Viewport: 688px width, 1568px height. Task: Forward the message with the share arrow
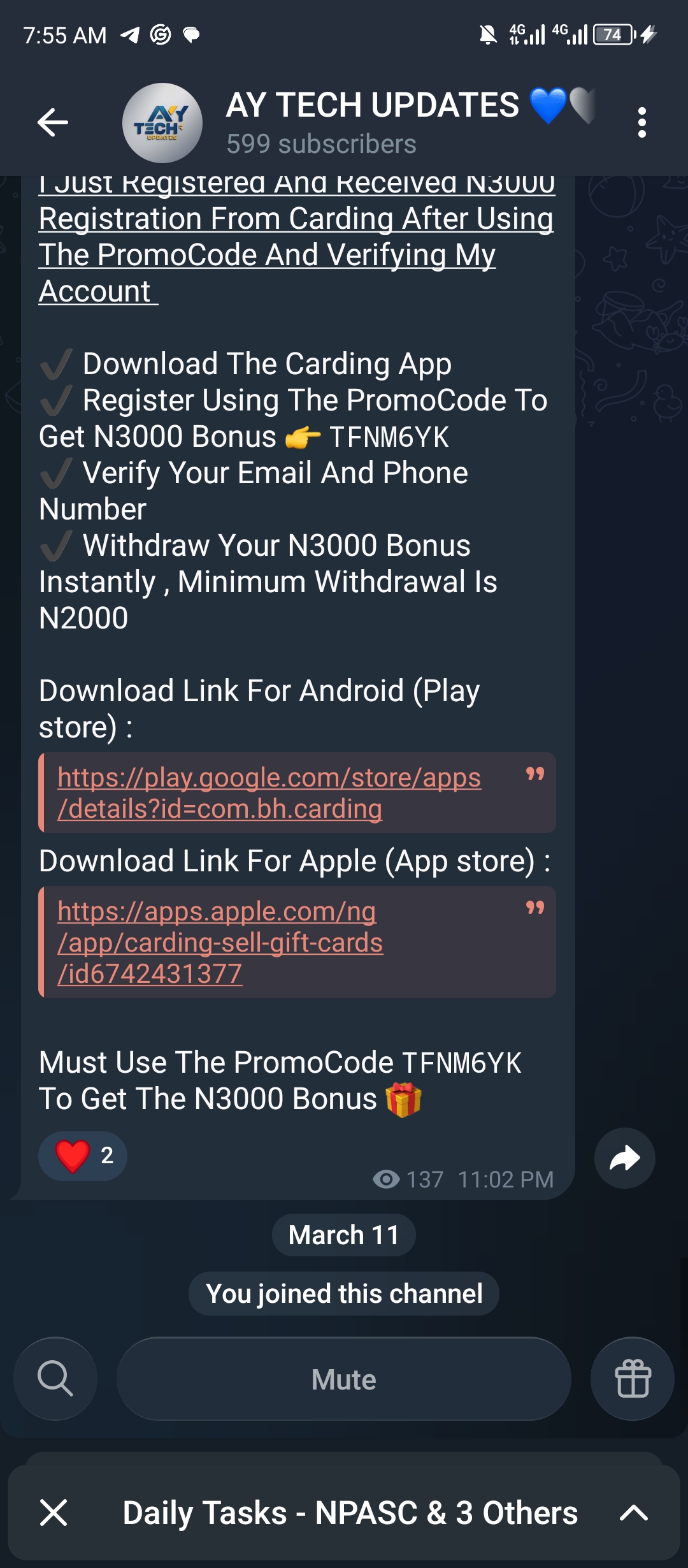tap(624, 1158)
